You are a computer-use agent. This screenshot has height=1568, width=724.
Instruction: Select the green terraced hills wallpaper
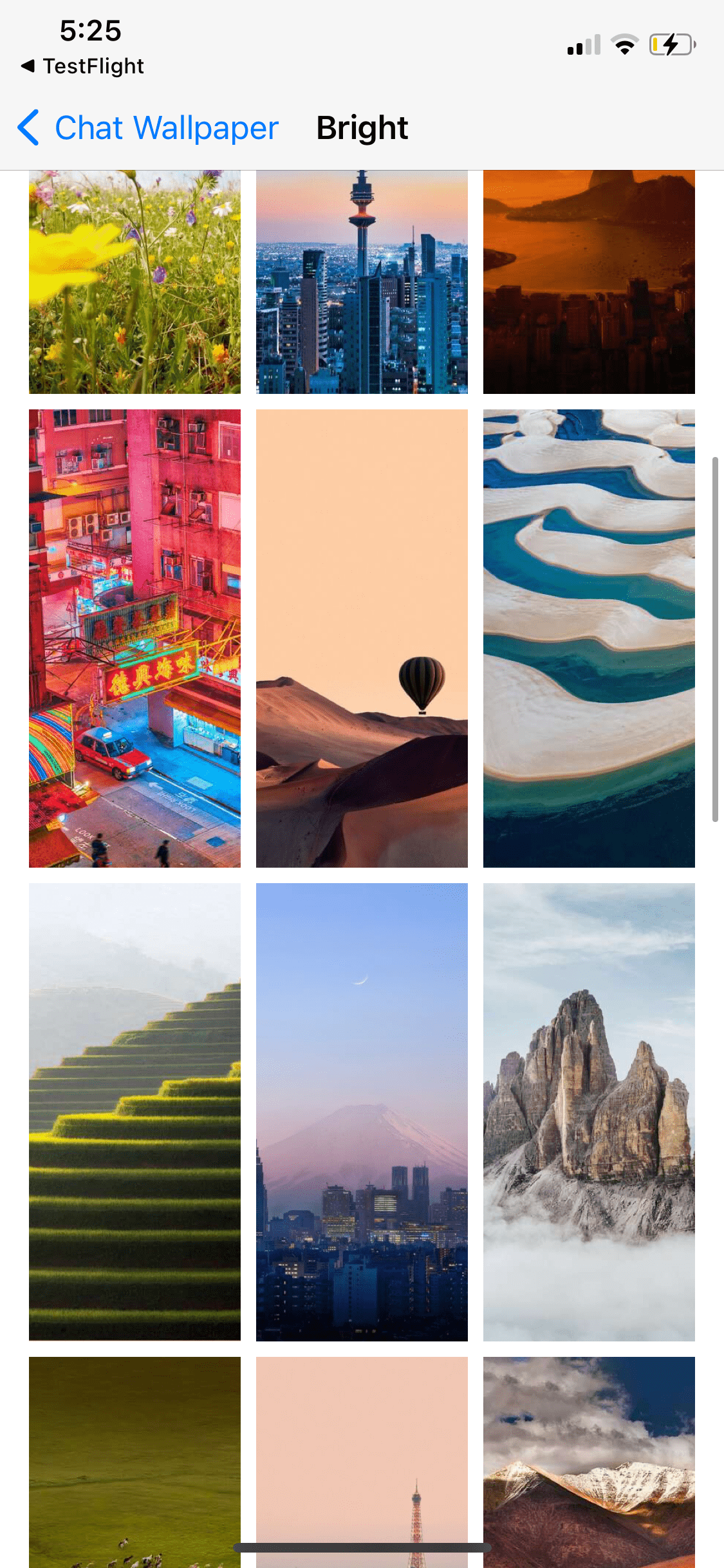135,1112
